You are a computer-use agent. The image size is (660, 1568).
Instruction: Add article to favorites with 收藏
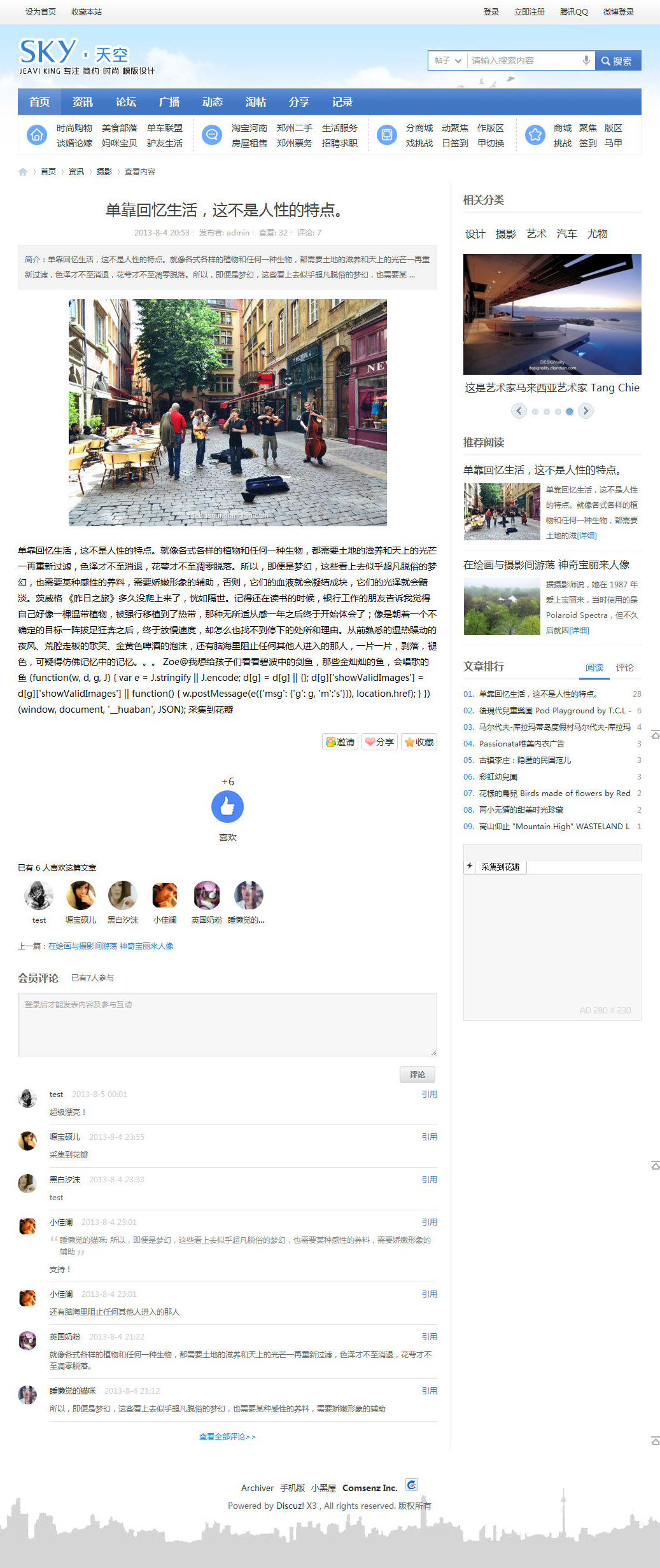click(x=419, y=742)
